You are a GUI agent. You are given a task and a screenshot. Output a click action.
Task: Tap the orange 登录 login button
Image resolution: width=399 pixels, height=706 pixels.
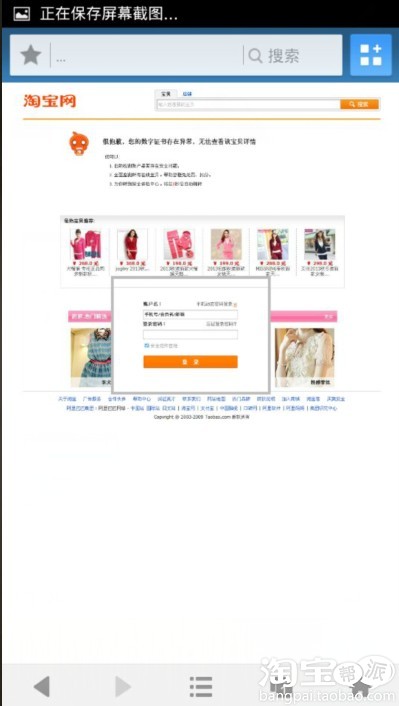190,362
